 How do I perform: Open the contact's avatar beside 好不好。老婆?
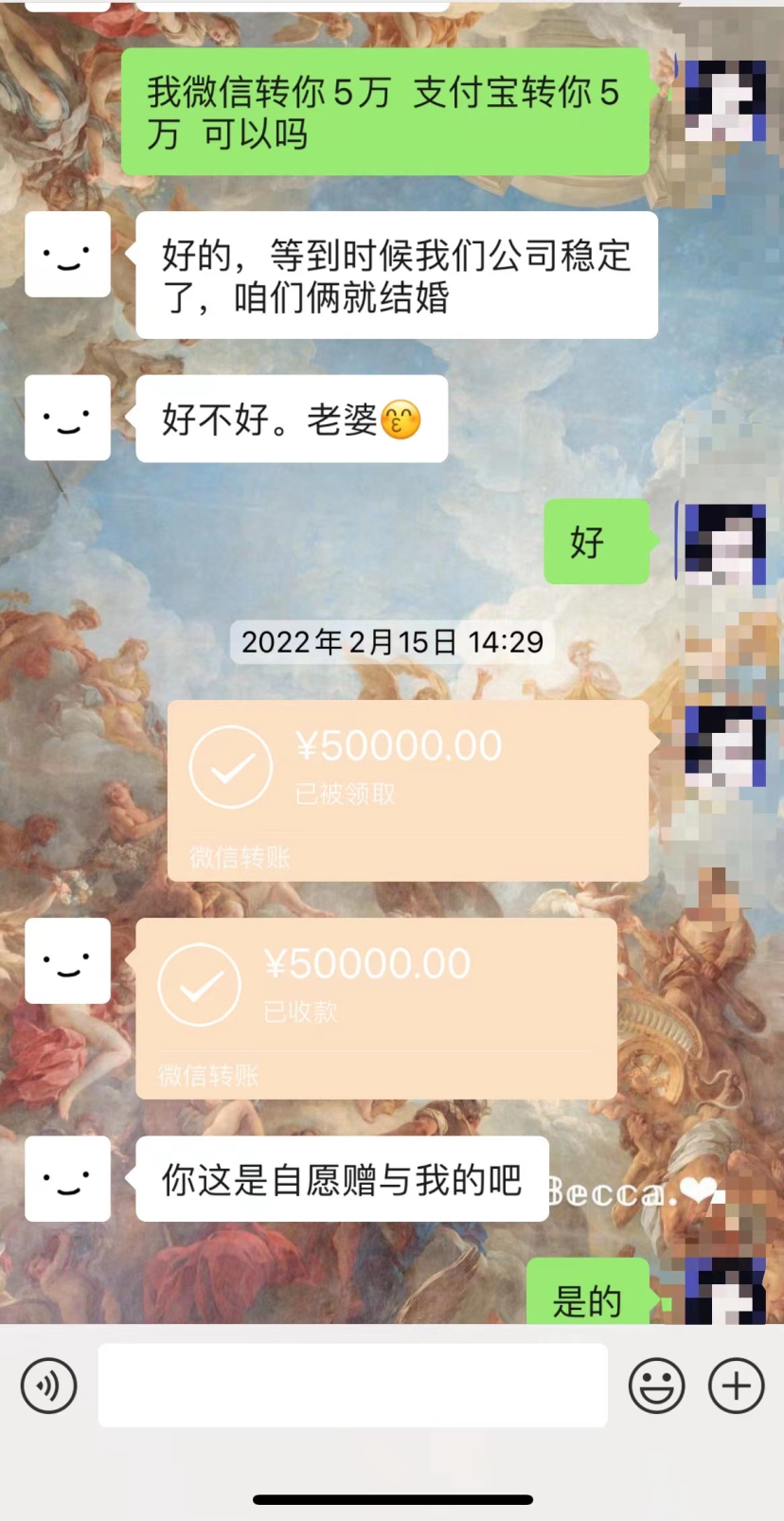(x=67, y=418)
